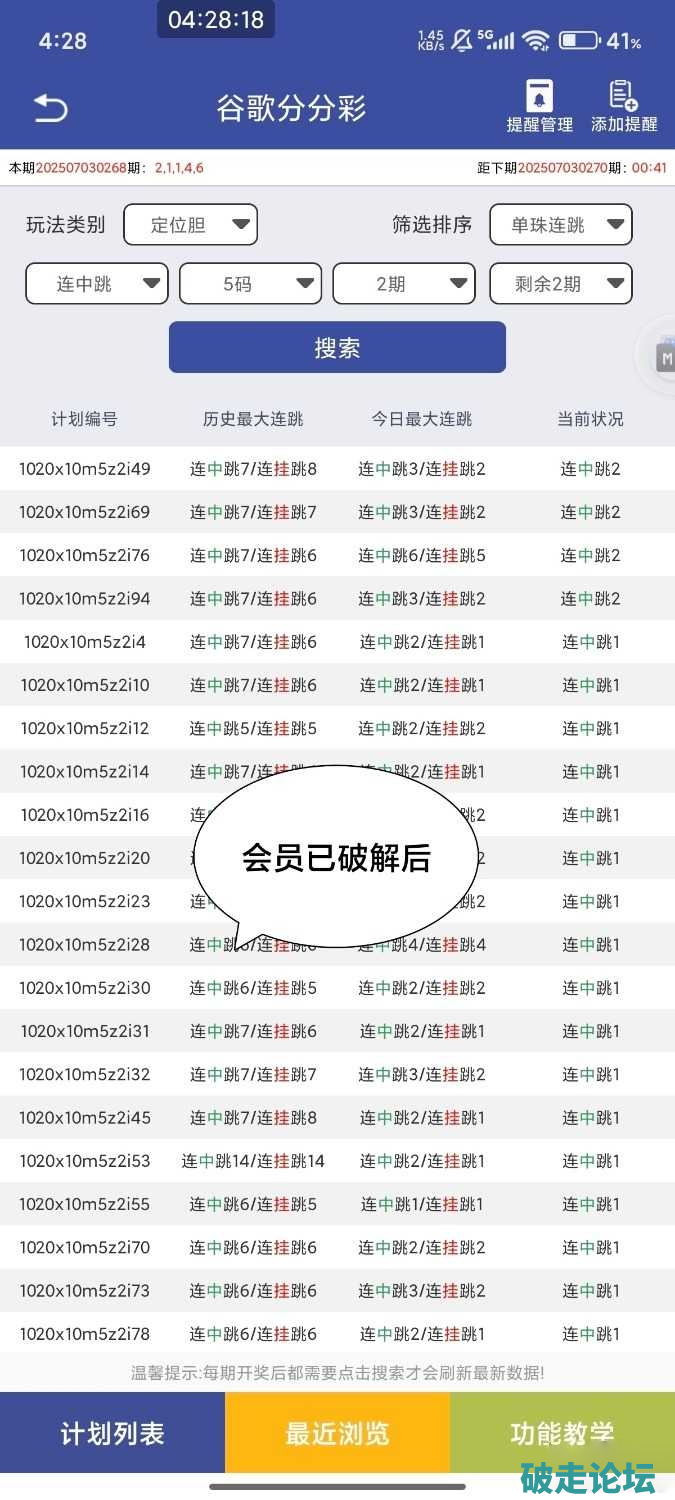
Task: Open the 功能教学 tab
Action: (562, 1433)
